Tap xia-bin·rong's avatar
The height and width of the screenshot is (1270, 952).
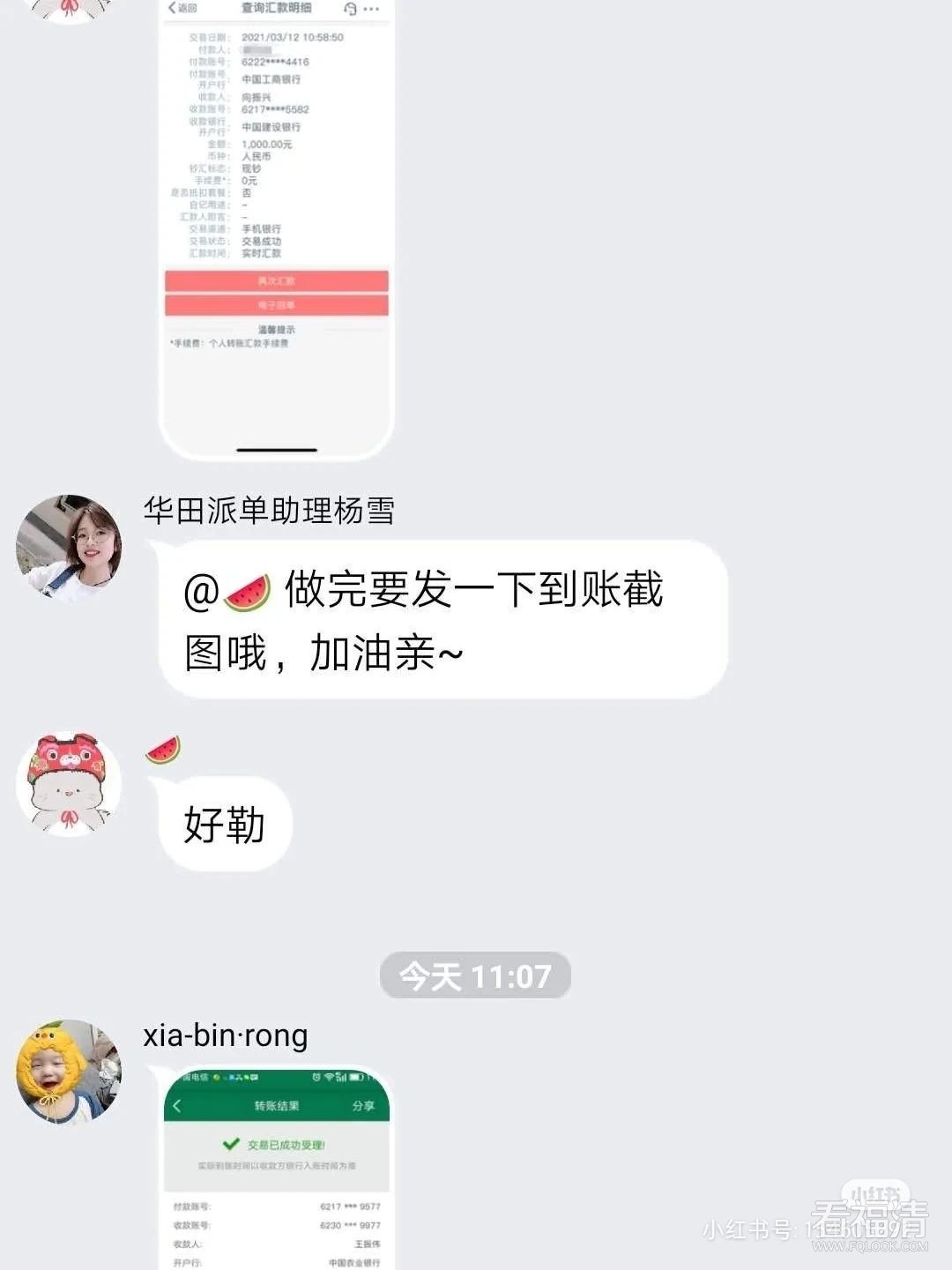point(69,1072)
